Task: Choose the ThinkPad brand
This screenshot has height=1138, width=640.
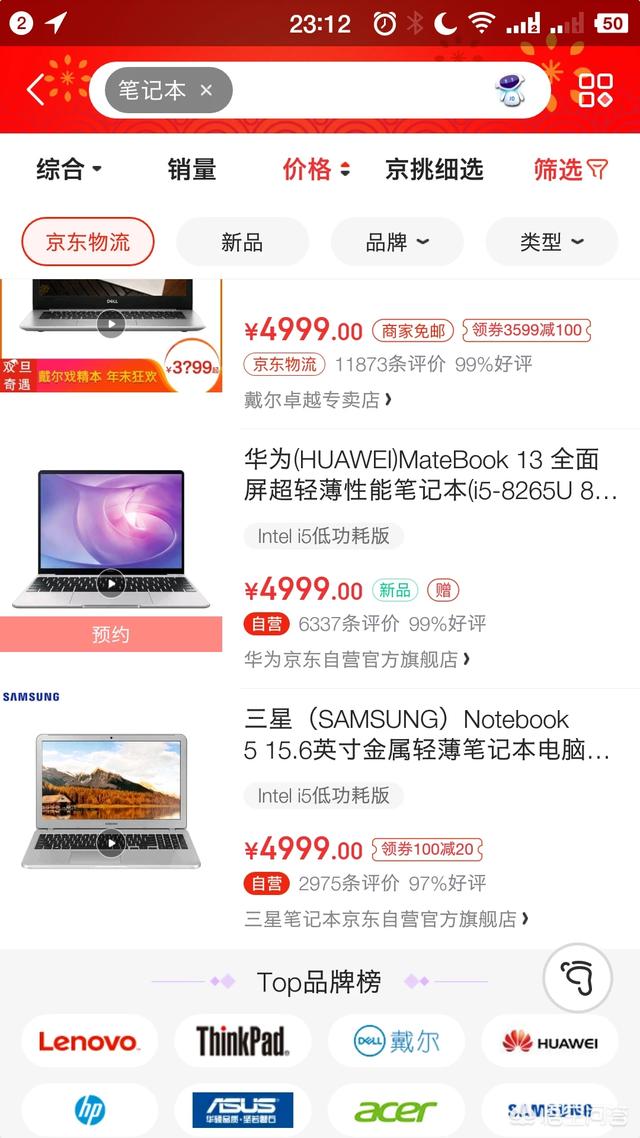Action: pos(243,1042)
